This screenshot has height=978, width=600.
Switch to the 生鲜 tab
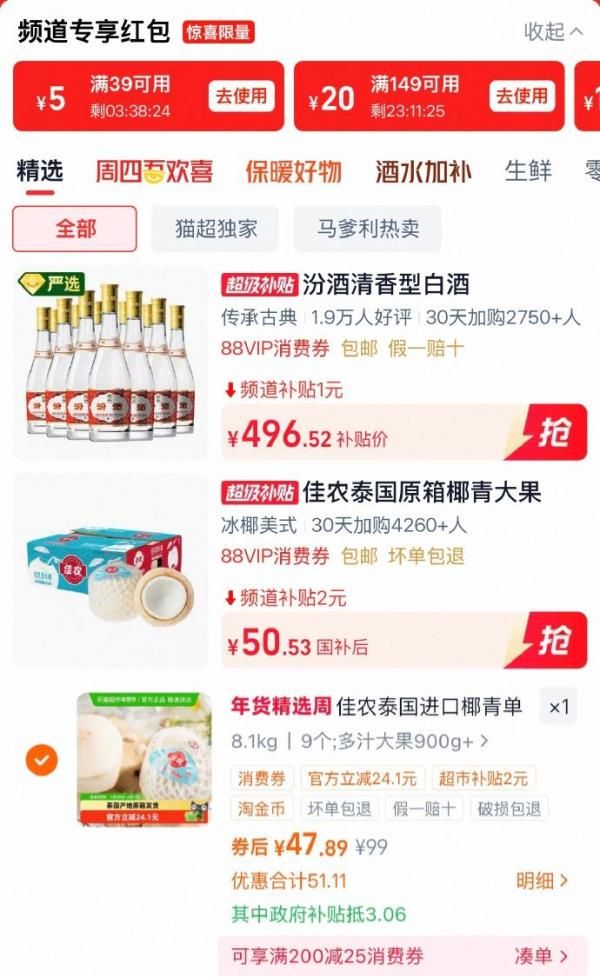point(528,171)
